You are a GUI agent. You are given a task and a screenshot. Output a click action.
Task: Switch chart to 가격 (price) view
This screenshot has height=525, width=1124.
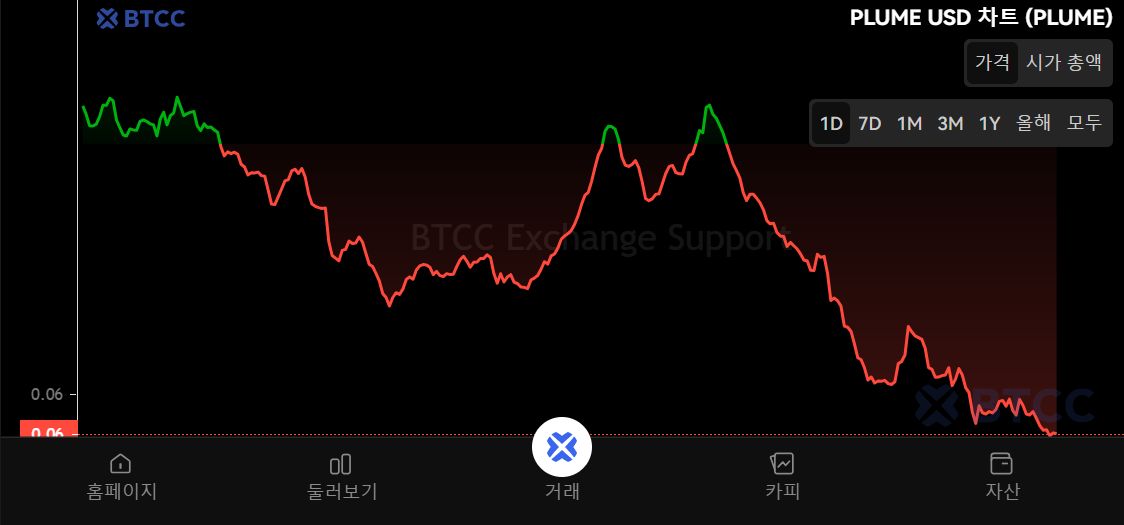pyautogui.click(x=992, y=62)
